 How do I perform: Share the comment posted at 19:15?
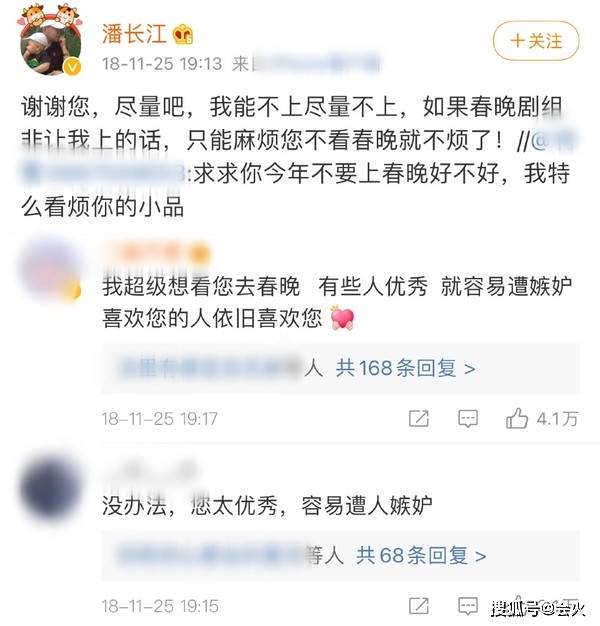[420, 606]
